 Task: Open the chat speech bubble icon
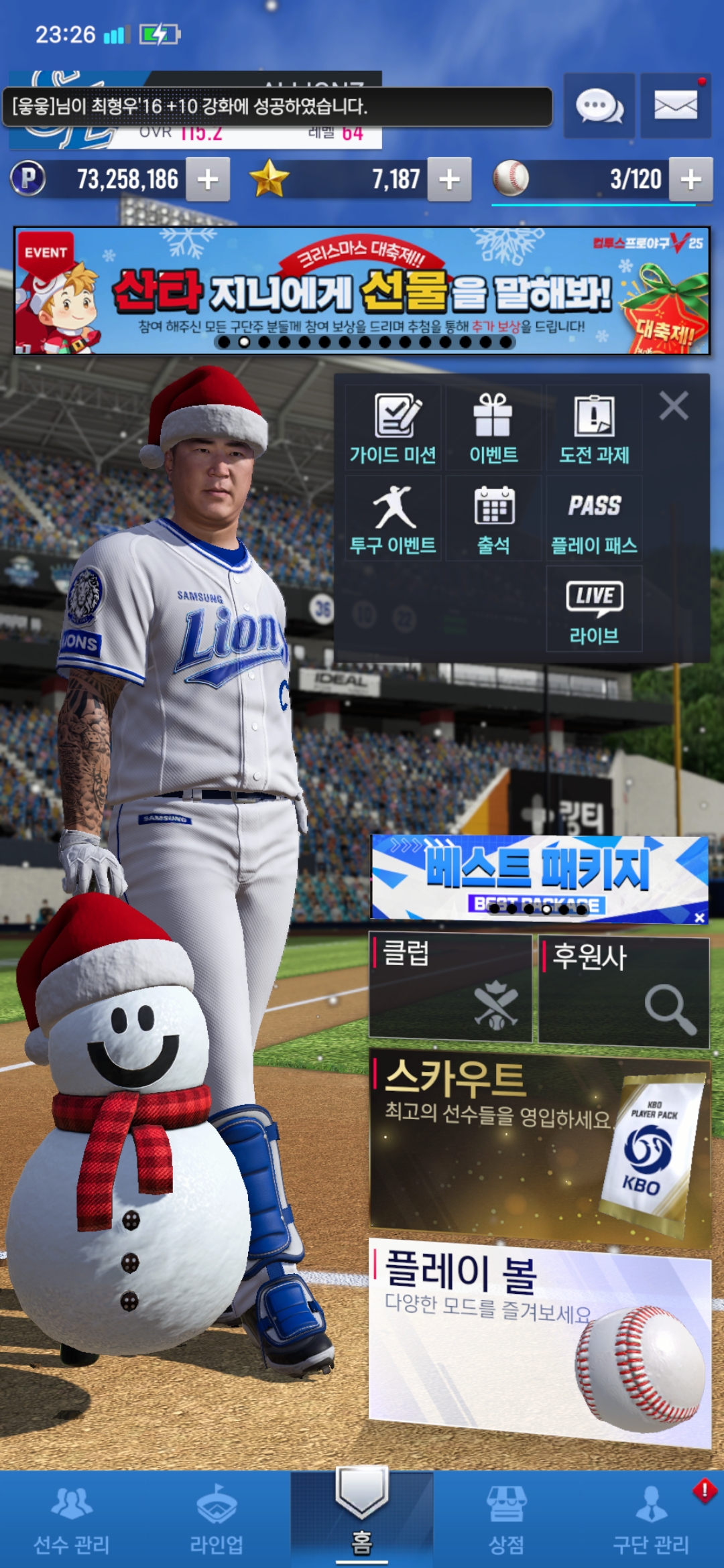coord(599,106)
